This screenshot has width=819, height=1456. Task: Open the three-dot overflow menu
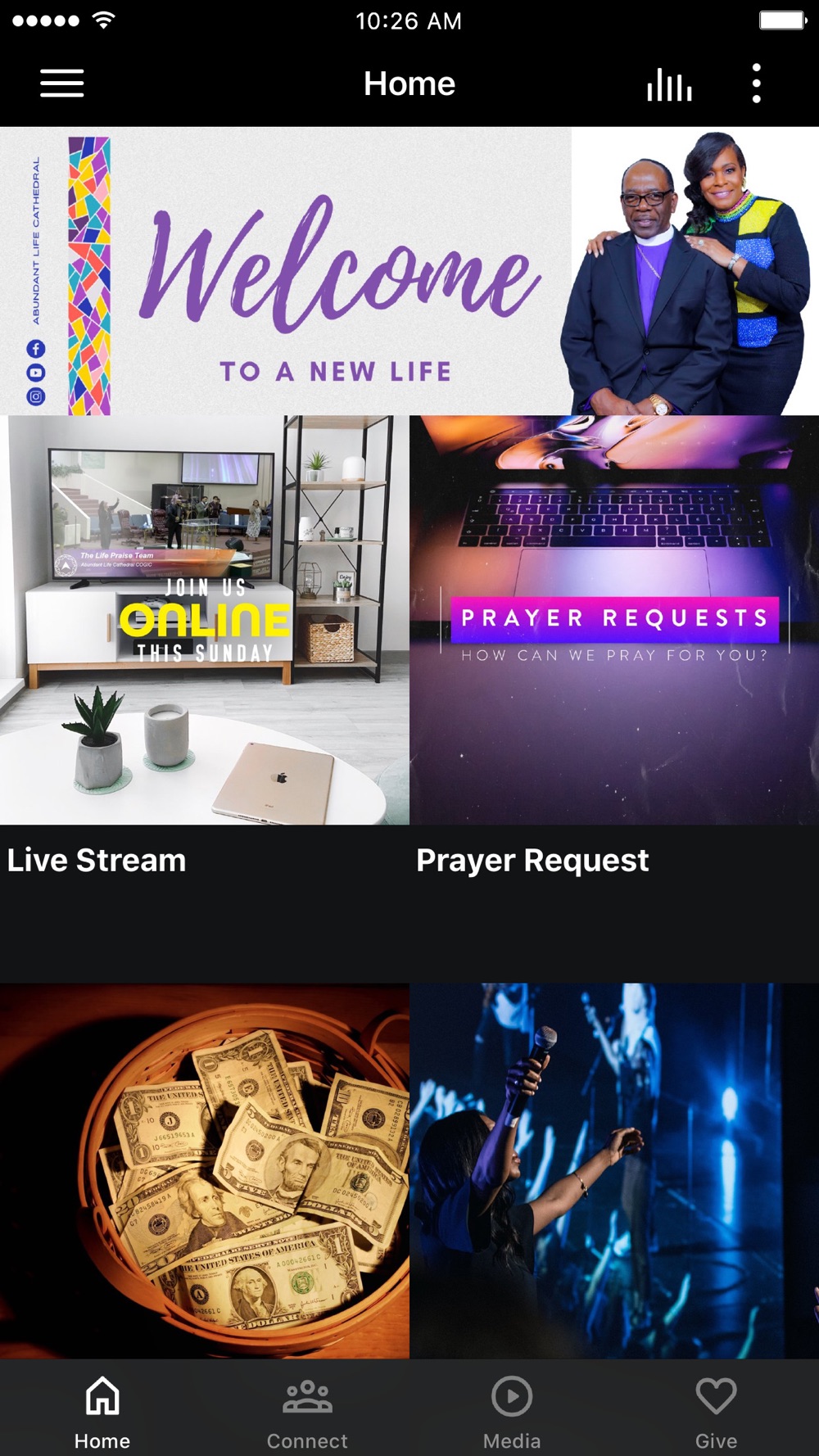[757, 84]
